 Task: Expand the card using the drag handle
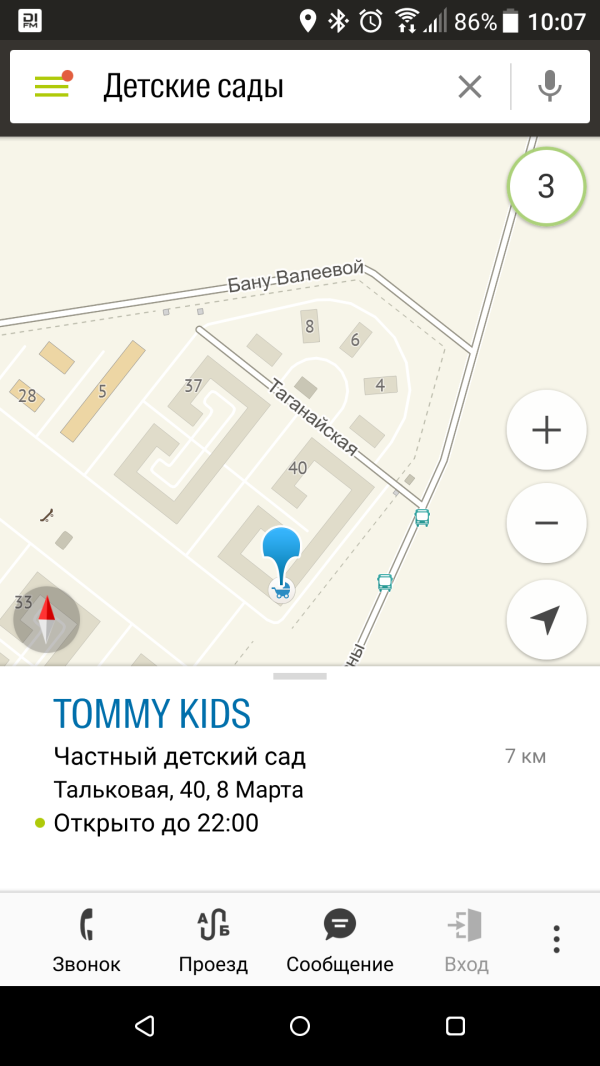tap(300, 676)
